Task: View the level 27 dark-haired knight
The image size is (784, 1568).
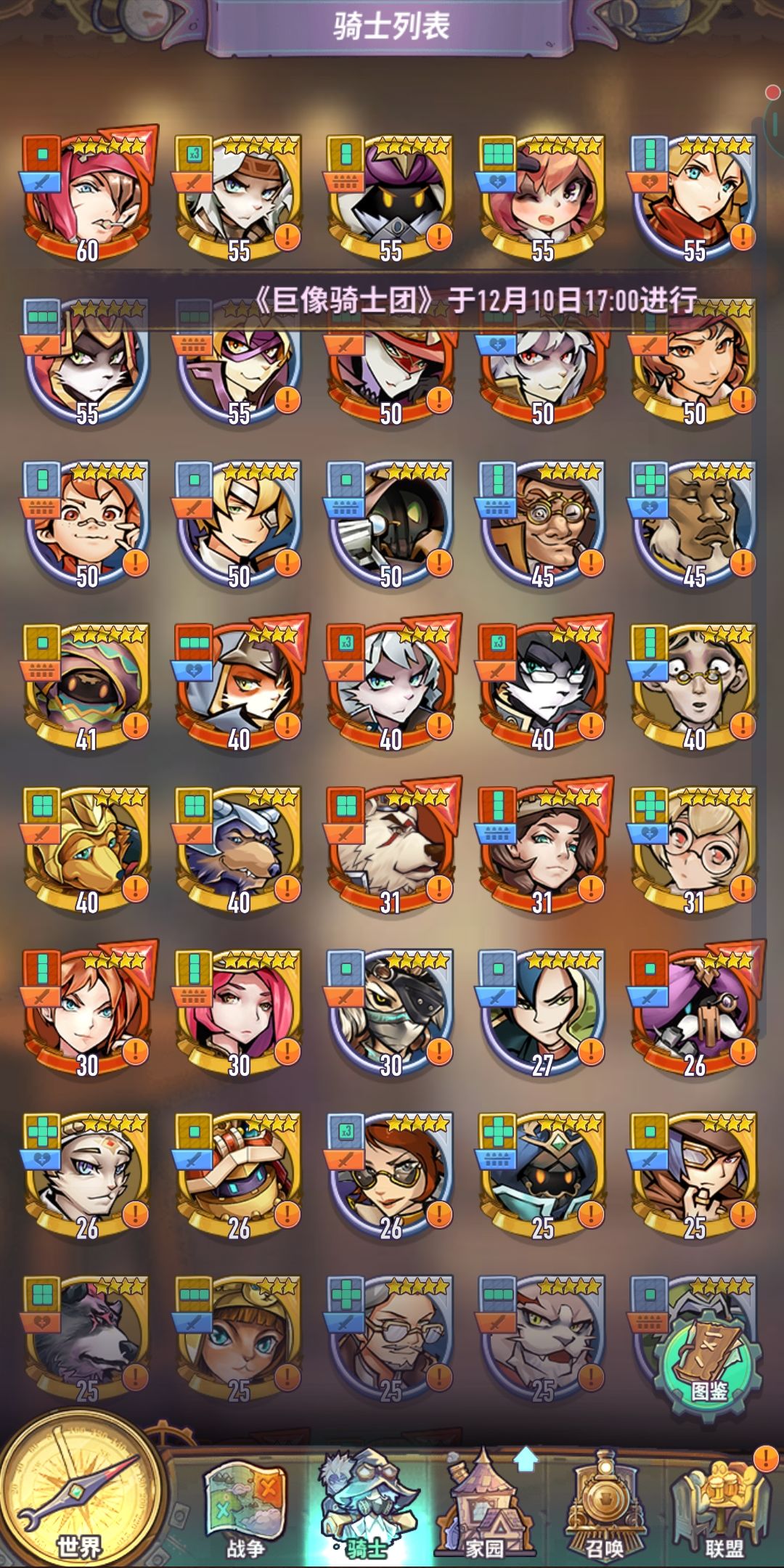Action: coord(543,1012)
